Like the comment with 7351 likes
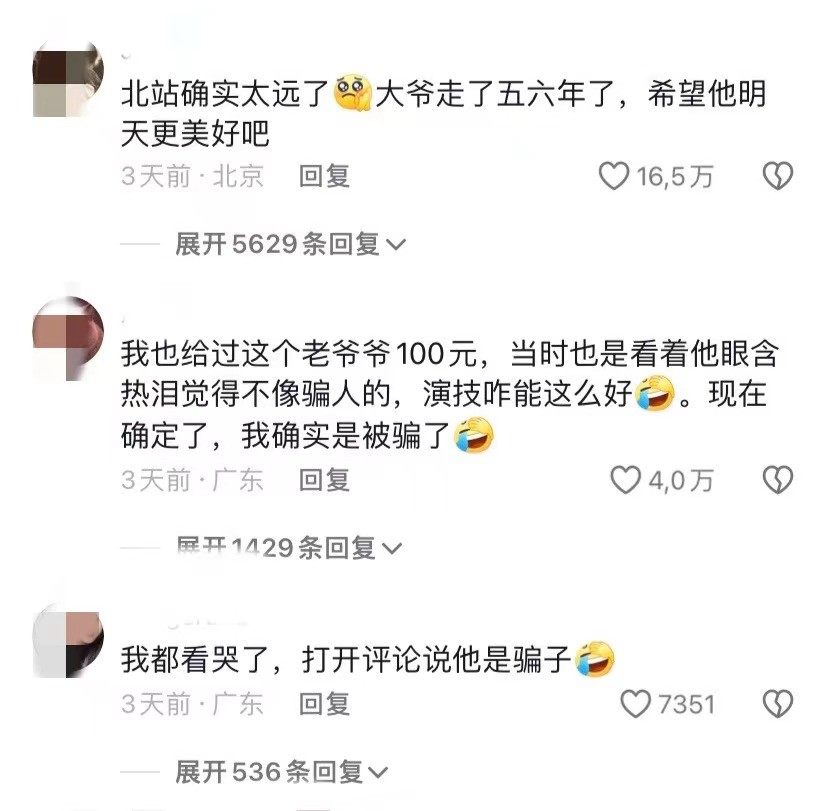Screen dimensions: 828x811 [635, 704]
